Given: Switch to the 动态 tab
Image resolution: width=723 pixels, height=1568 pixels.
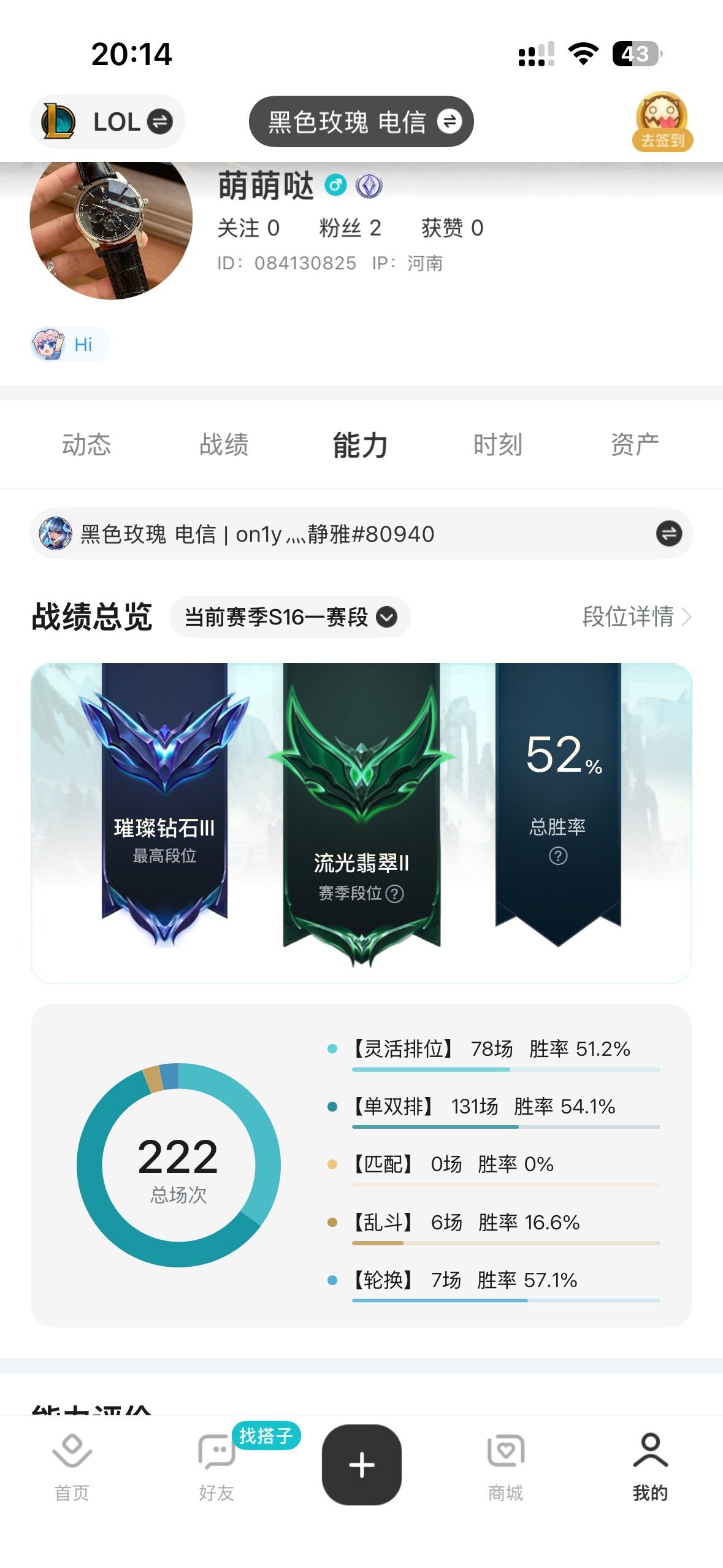Looking at the screenshot, I should click(86, 445).
